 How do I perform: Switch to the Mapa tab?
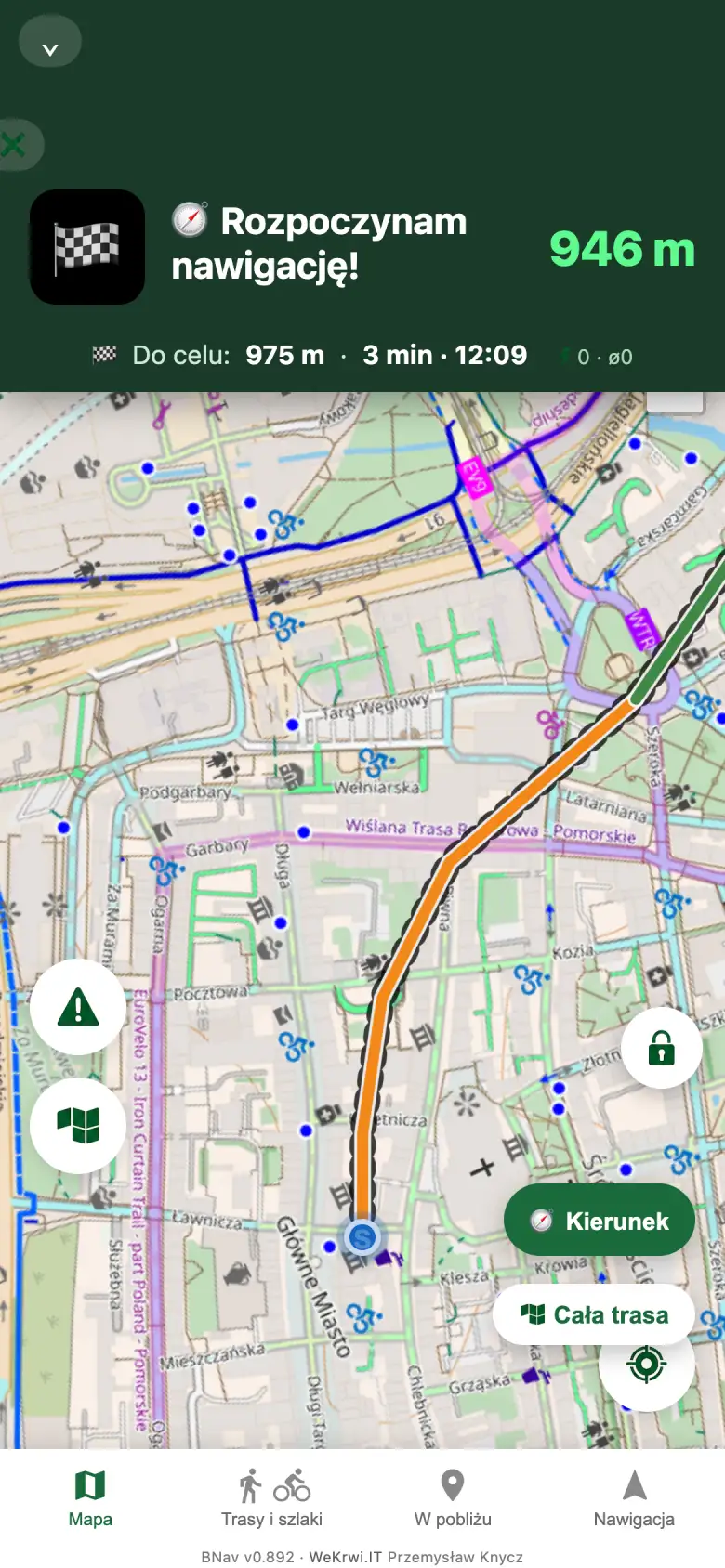point(90,1499)
